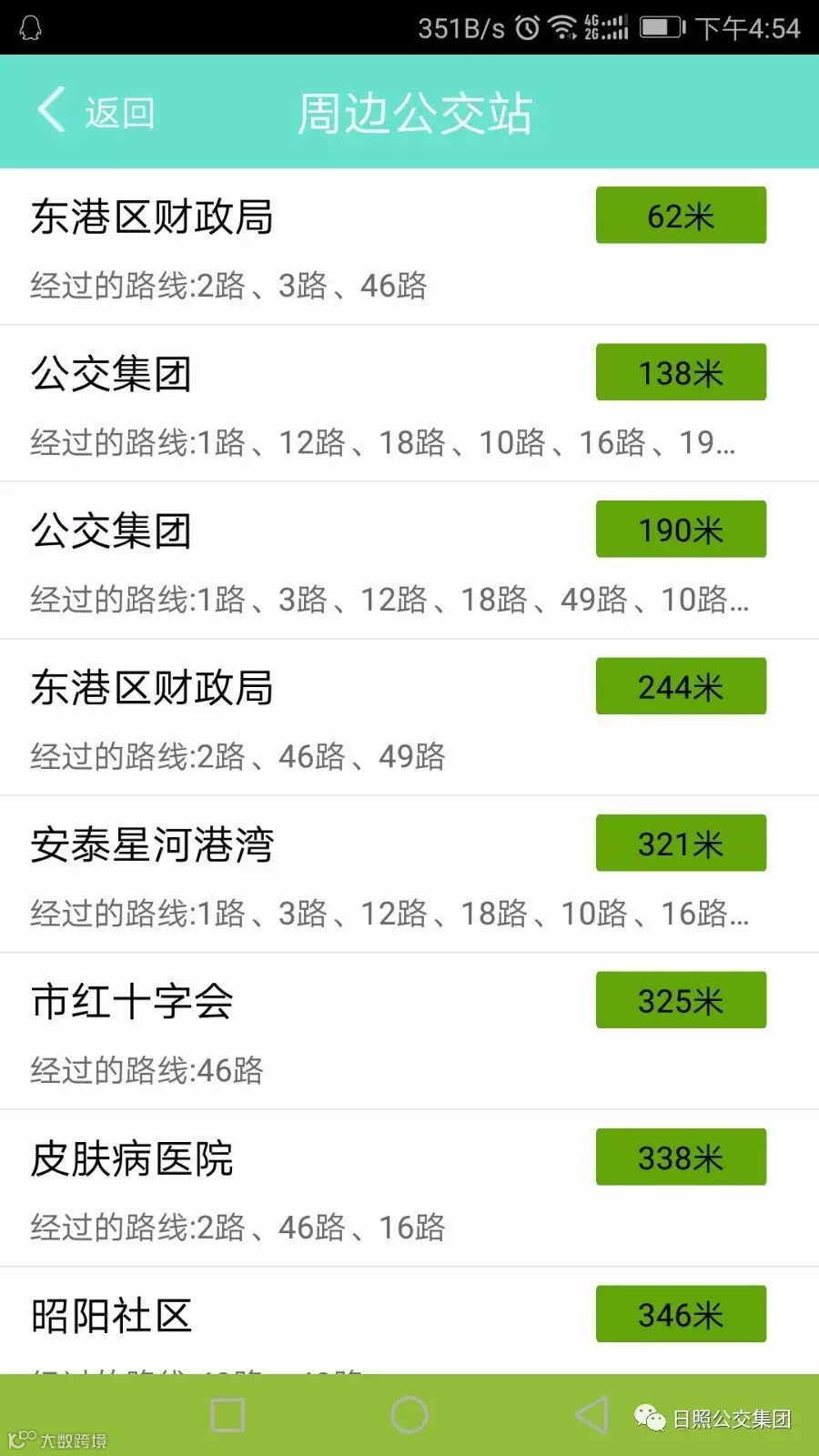The height and width of the screenshot is (1456, 819).
Task: Go back using the 返回 arrow
Action: [x=96, y=112]
